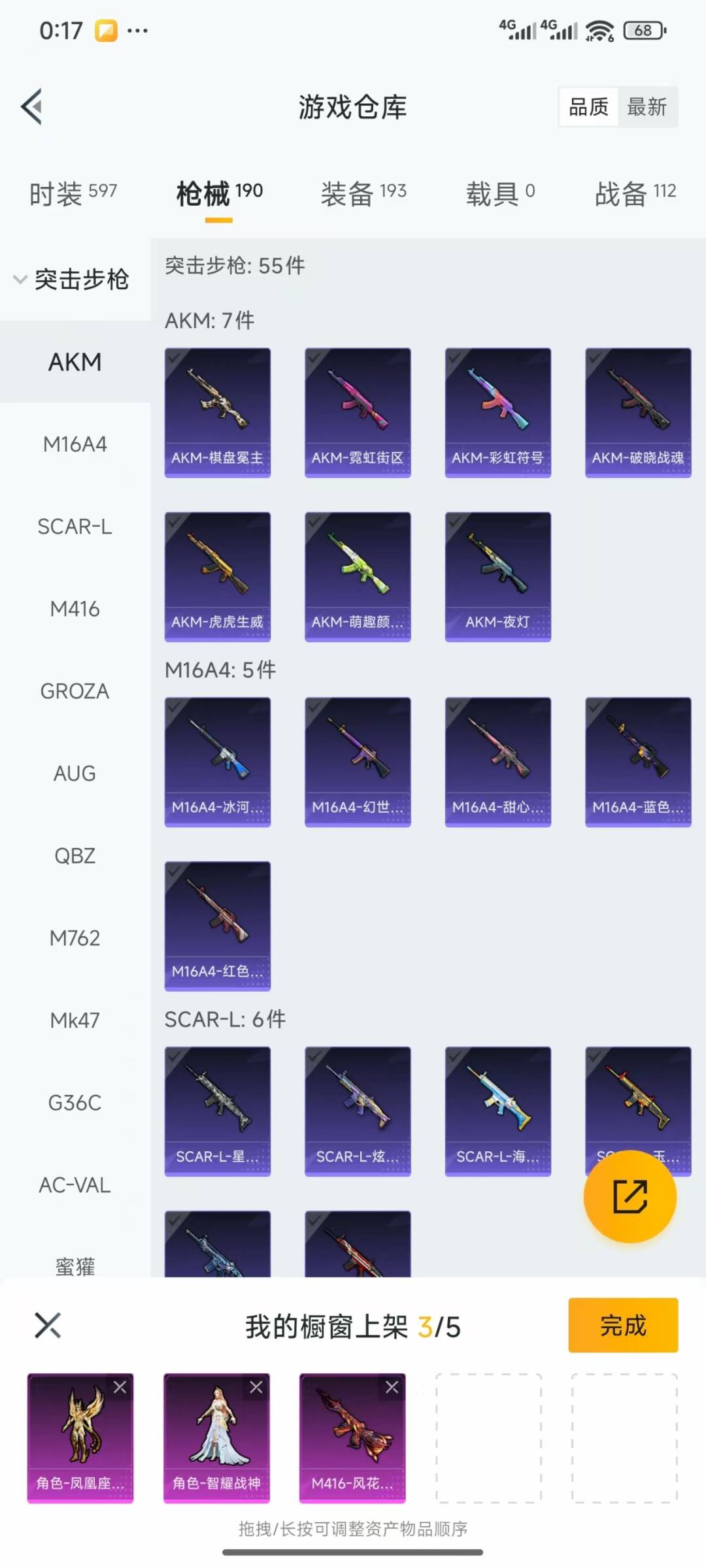This screenshot has height=1568, width=706.
Task: Collapse the 突击步枪 category
Action: [72, 280]
